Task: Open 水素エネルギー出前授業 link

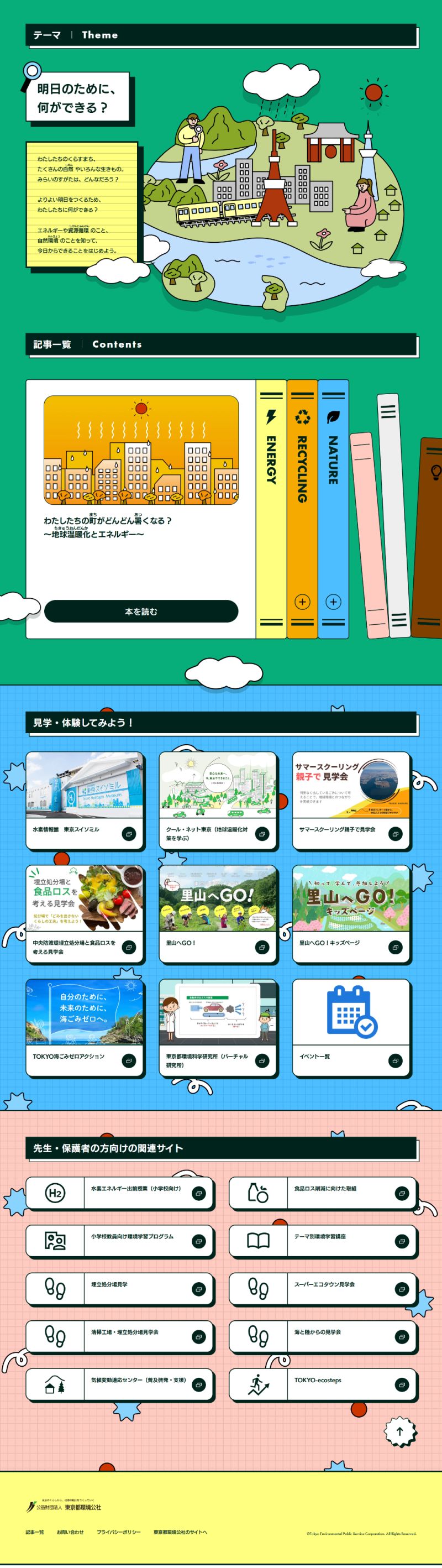Action: [x=120, y=1193]
